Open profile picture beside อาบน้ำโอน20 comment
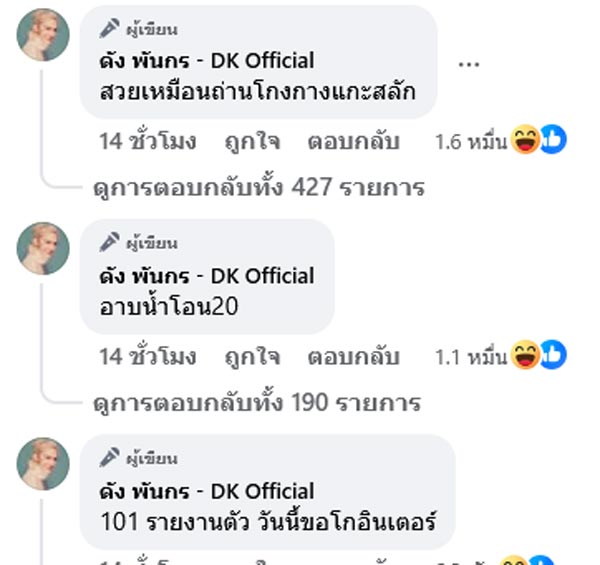 click(x=43, y=248)
